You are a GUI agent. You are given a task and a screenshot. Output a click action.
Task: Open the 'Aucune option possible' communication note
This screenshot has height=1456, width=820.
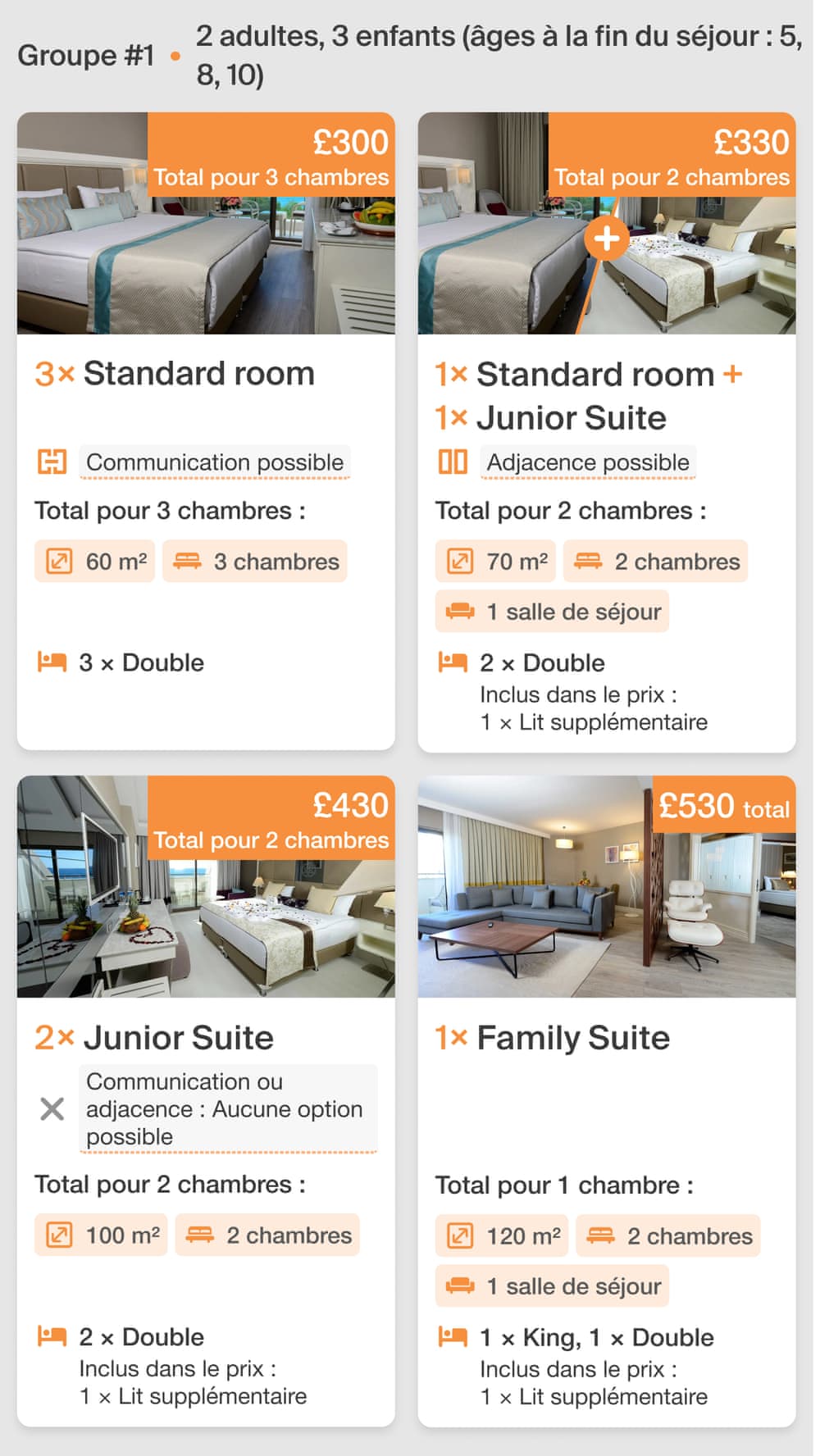tap(225, 1109)
